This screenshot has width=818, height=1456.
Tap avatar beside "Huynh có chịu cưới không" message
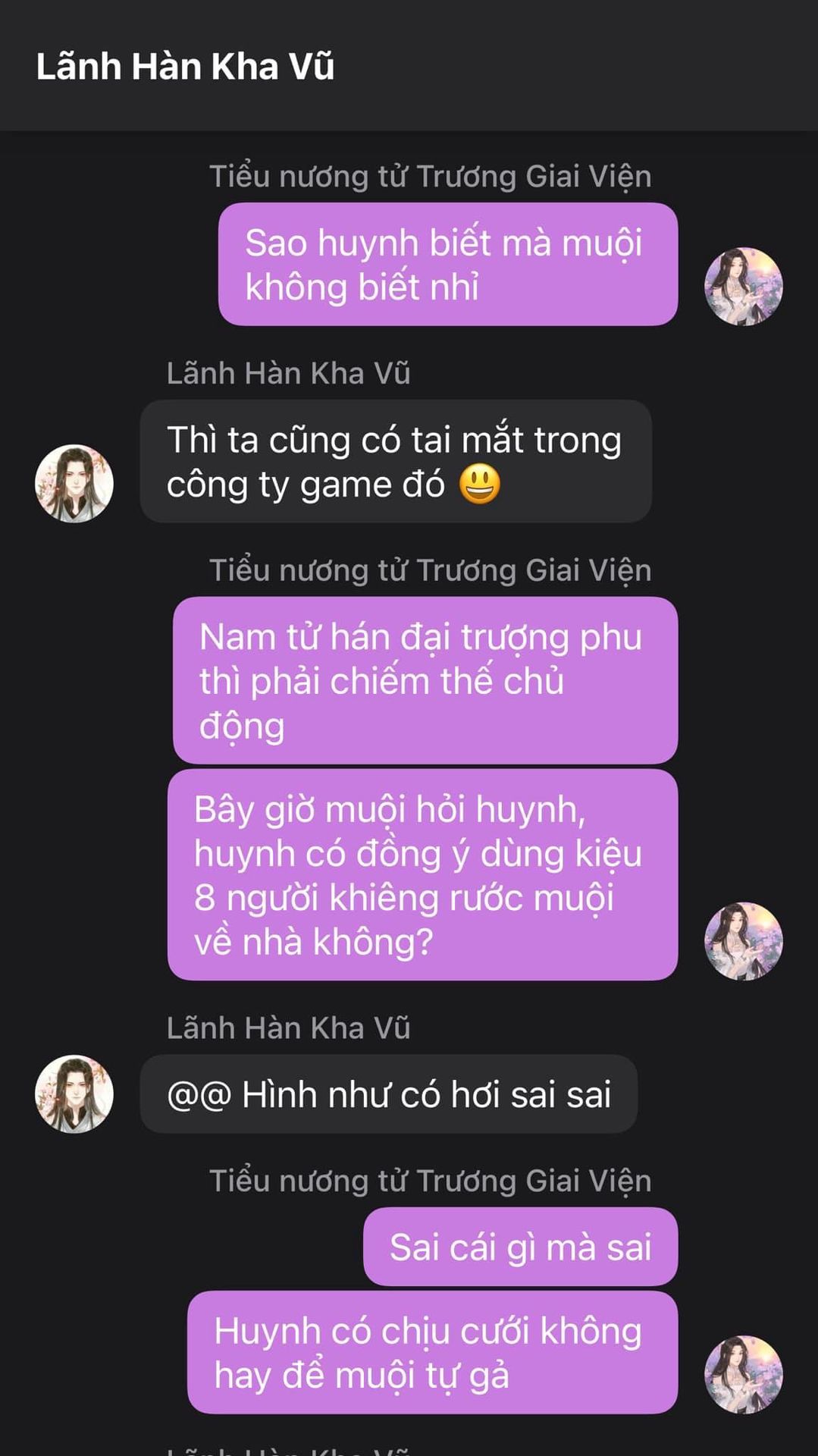743,1375
